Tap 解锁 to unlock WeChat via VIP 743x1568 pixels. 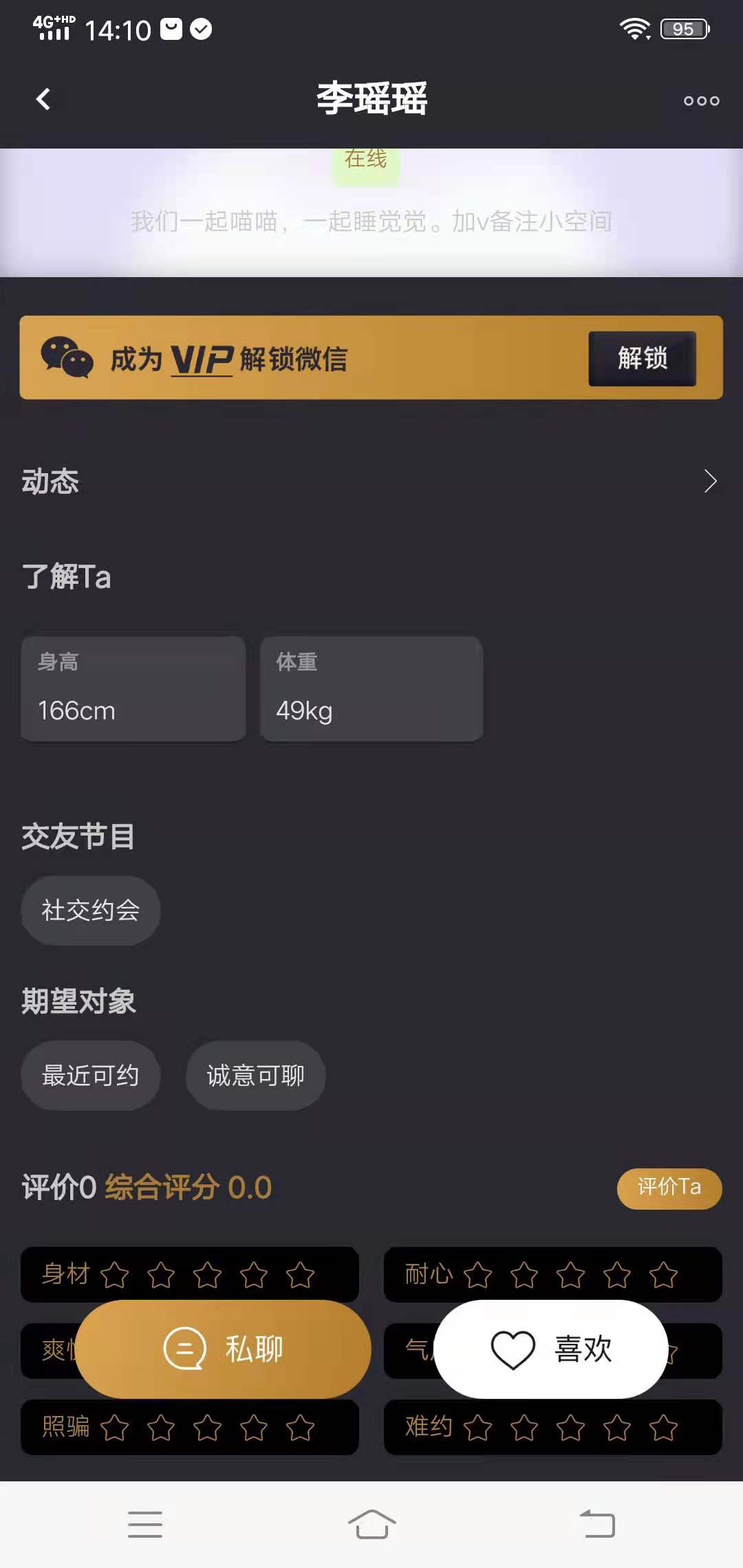[x=642, y=358]
